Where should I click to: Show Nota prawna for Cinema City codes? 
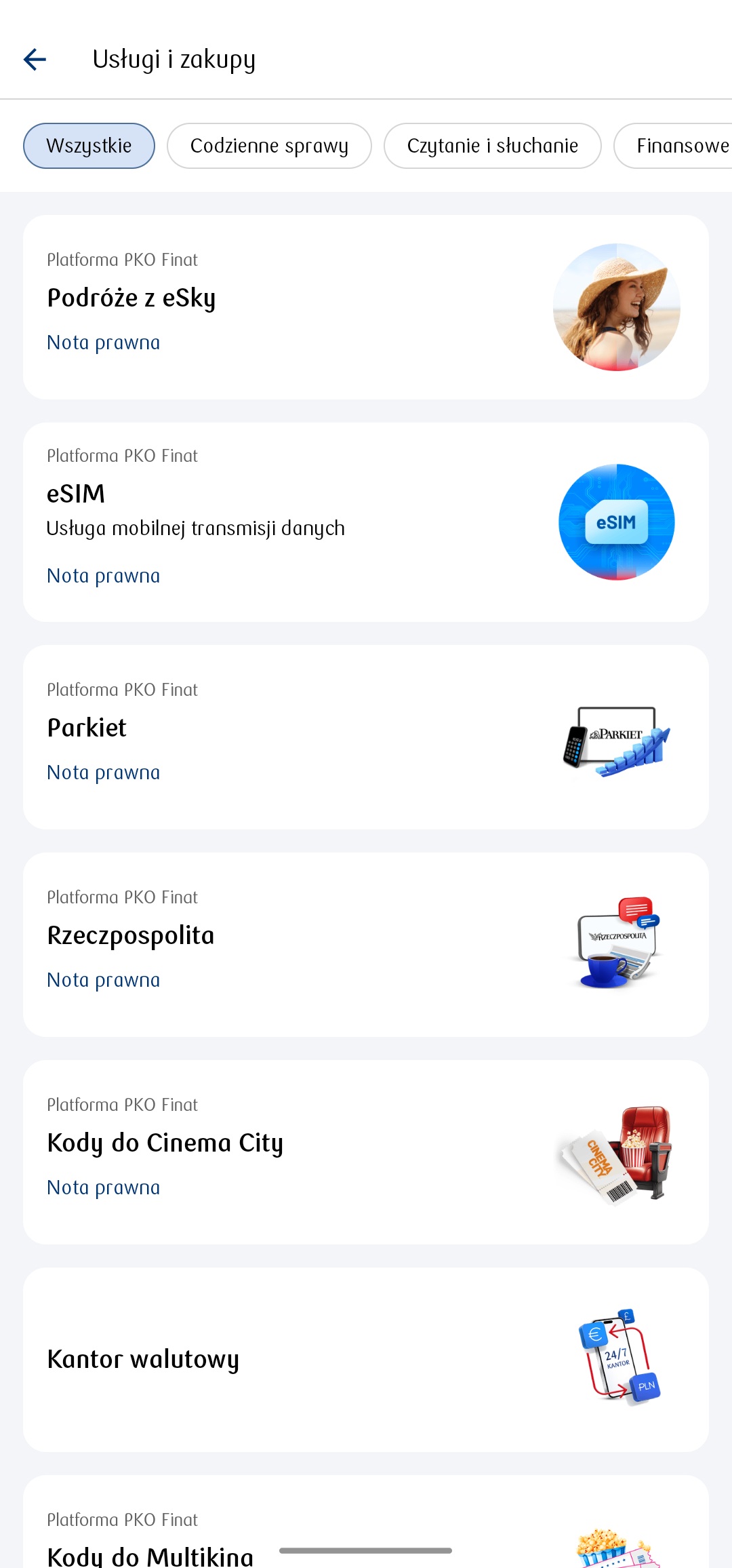(104, 1188)
